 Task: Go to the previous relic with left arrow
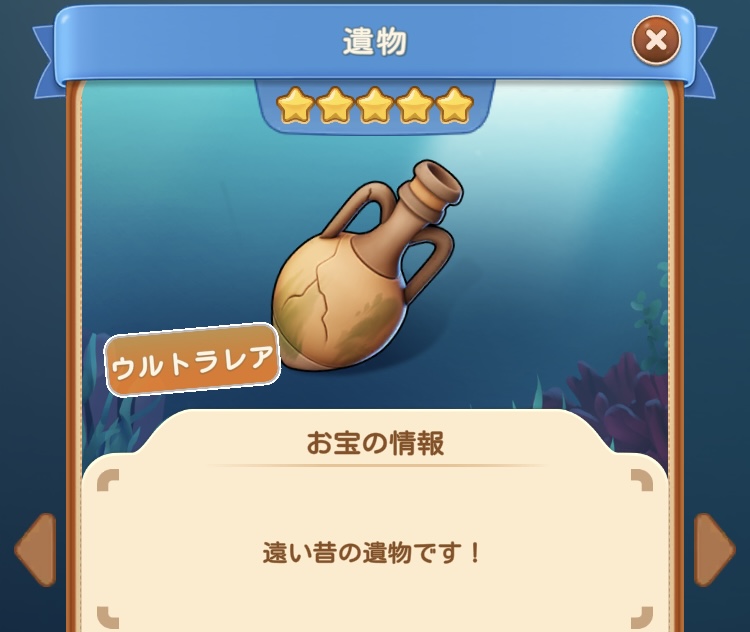click(35, 549)
